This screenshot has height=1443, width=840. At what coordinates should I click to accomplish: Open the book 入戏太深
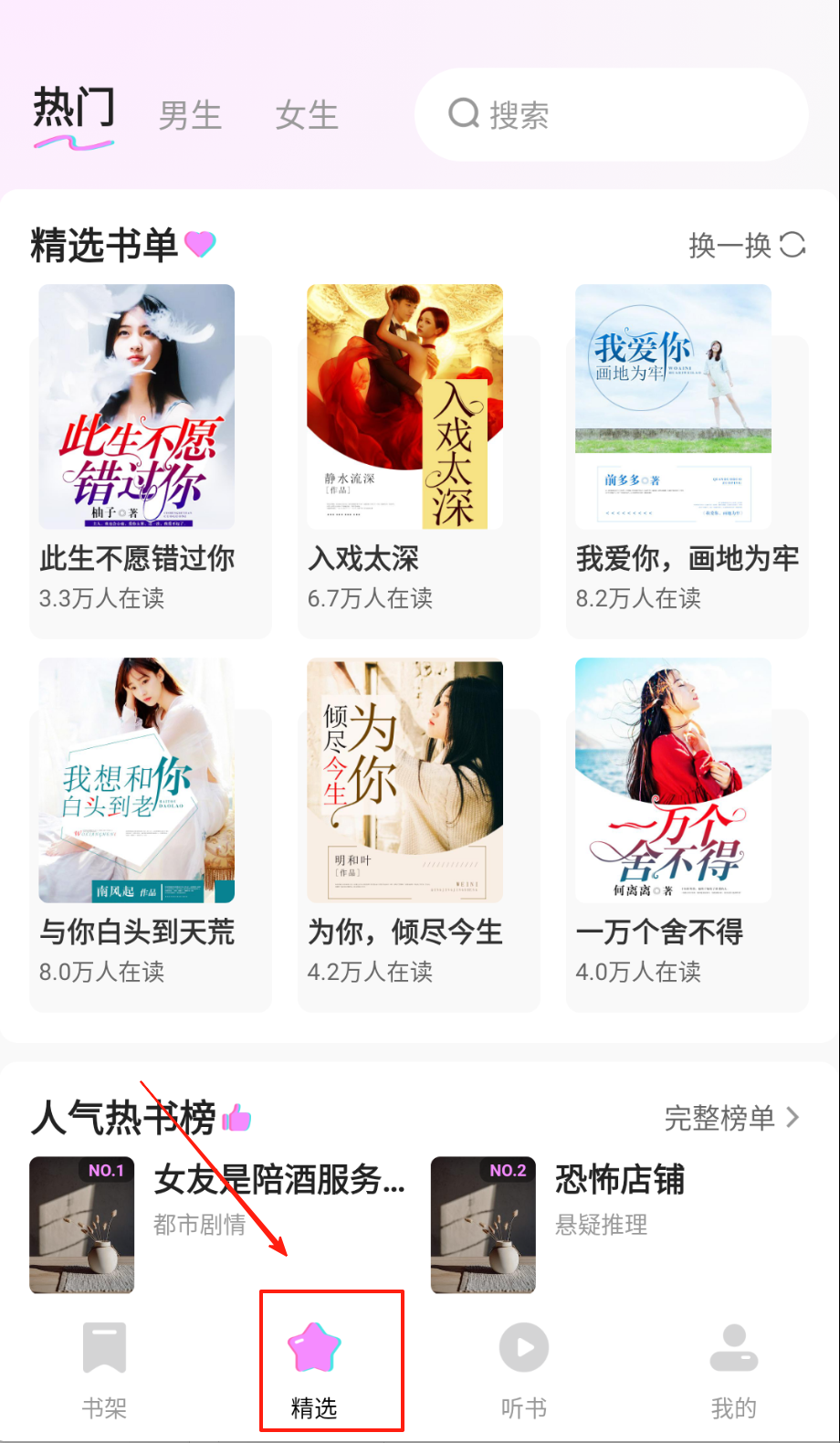coord(404,407)
